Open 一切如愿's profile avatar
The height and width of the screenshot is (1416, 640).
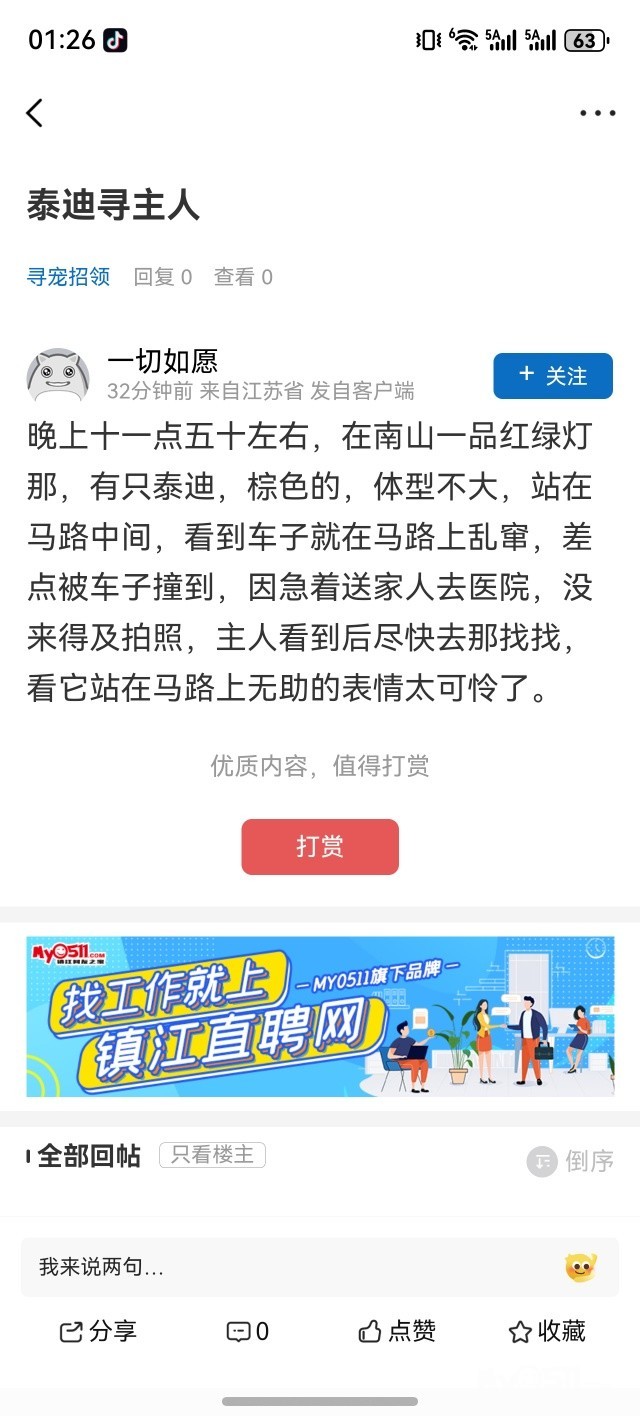[x=57, y=376]
